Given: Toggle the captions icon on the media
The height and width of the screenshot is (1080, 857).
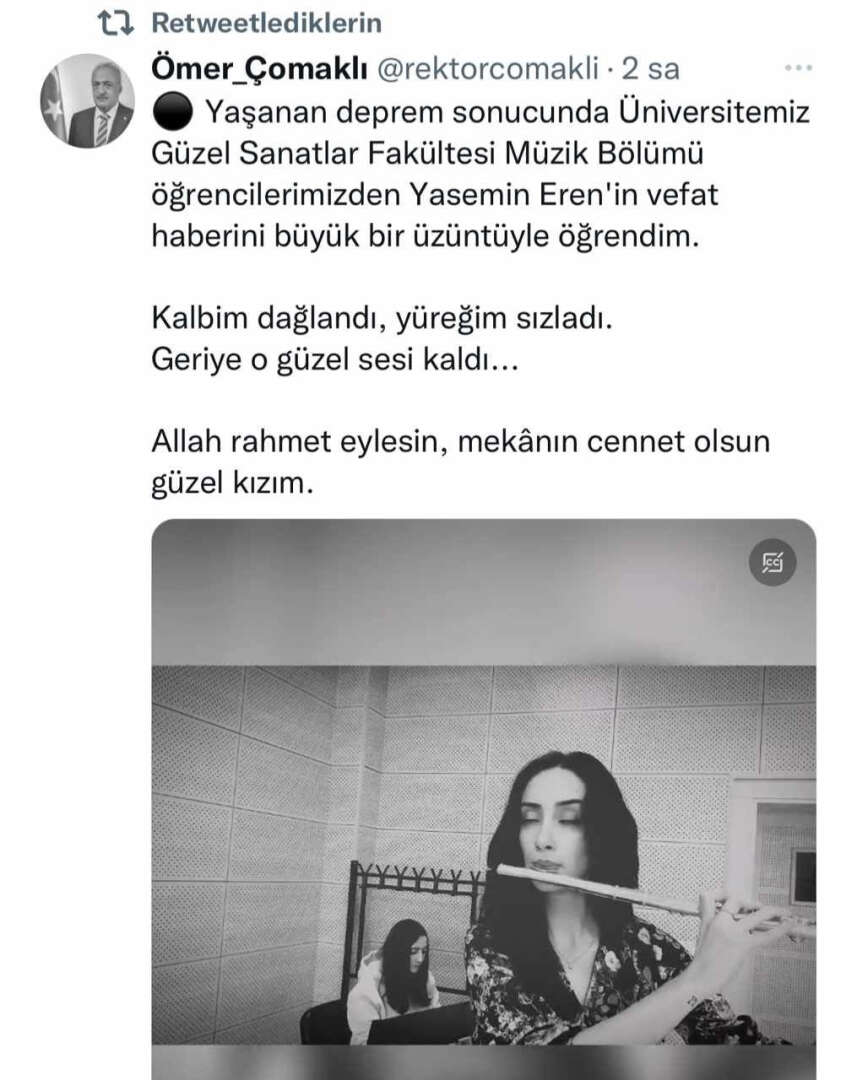Looking at the screenshot, I should click(773, 563).
